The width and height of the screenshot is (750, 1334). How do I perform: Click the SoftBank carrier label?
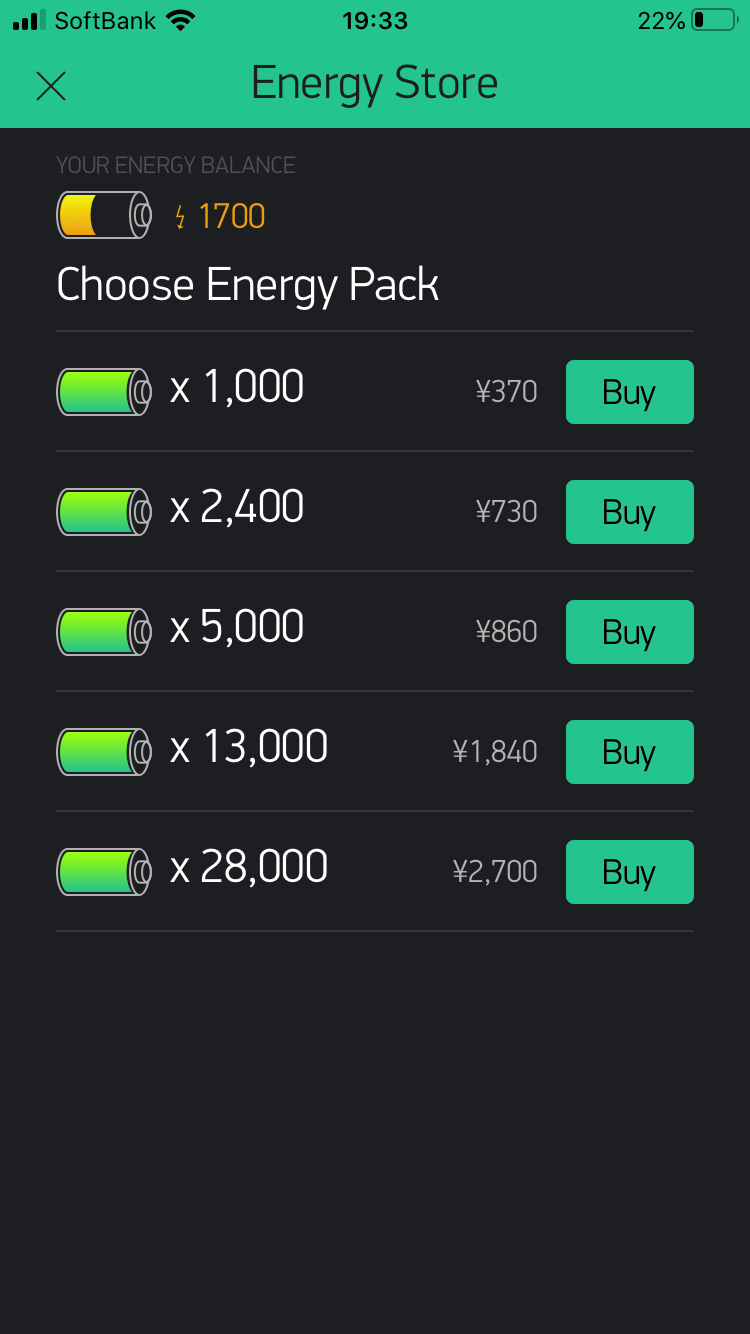tap(104, 18)
